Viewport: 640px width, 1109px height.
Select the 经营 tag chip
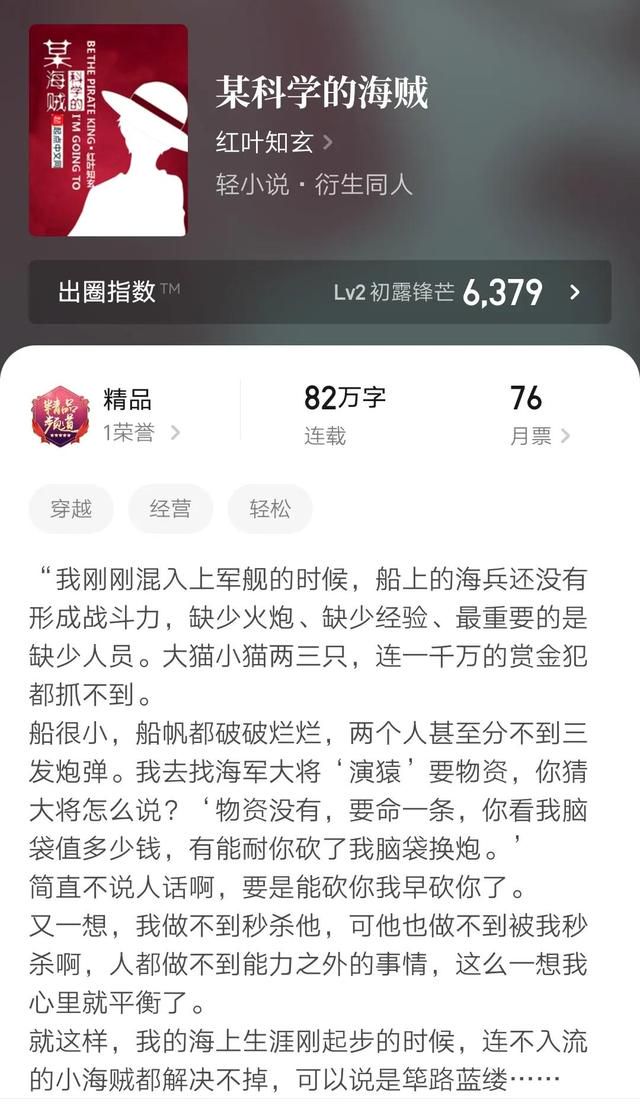point(170,509)
